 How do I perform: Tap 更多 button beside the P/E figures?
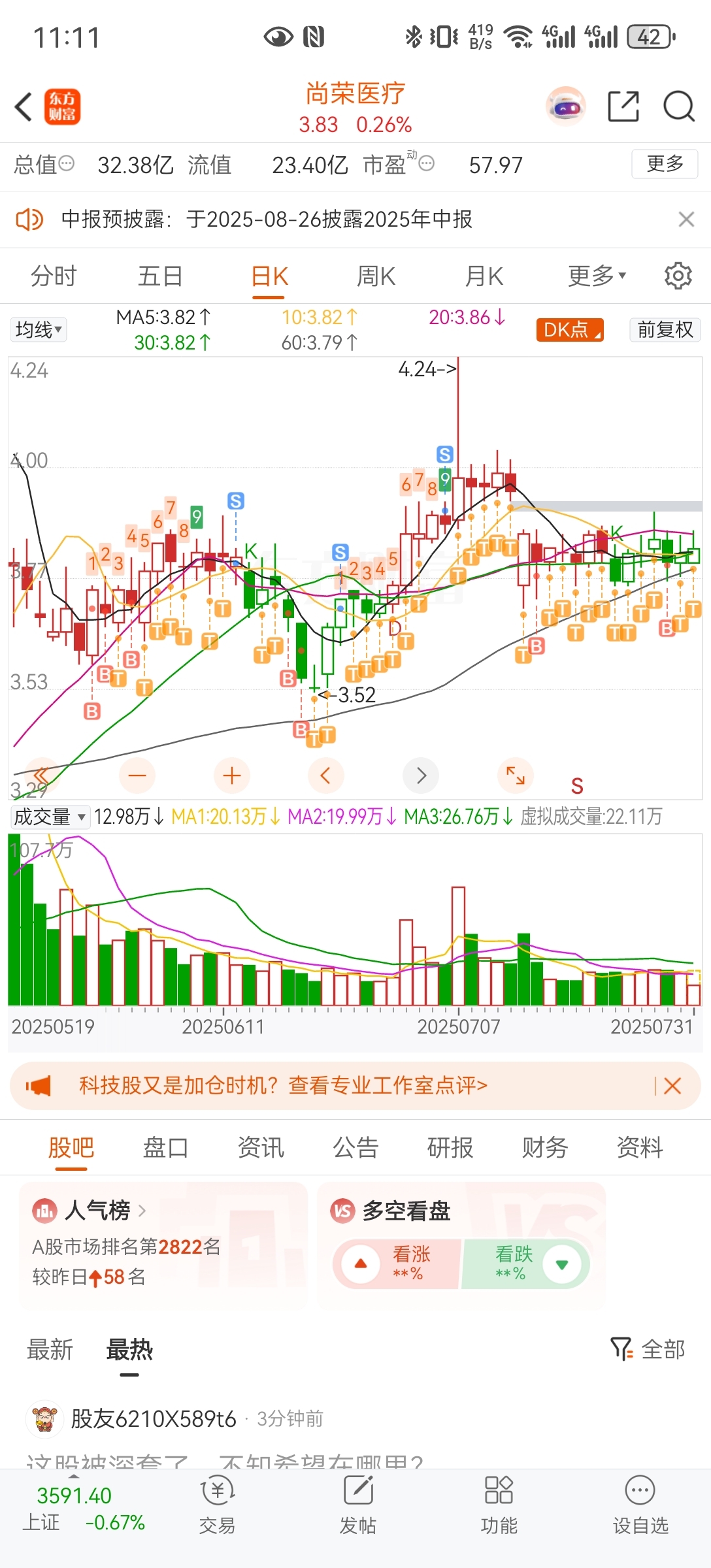click(x=665, y=164)
